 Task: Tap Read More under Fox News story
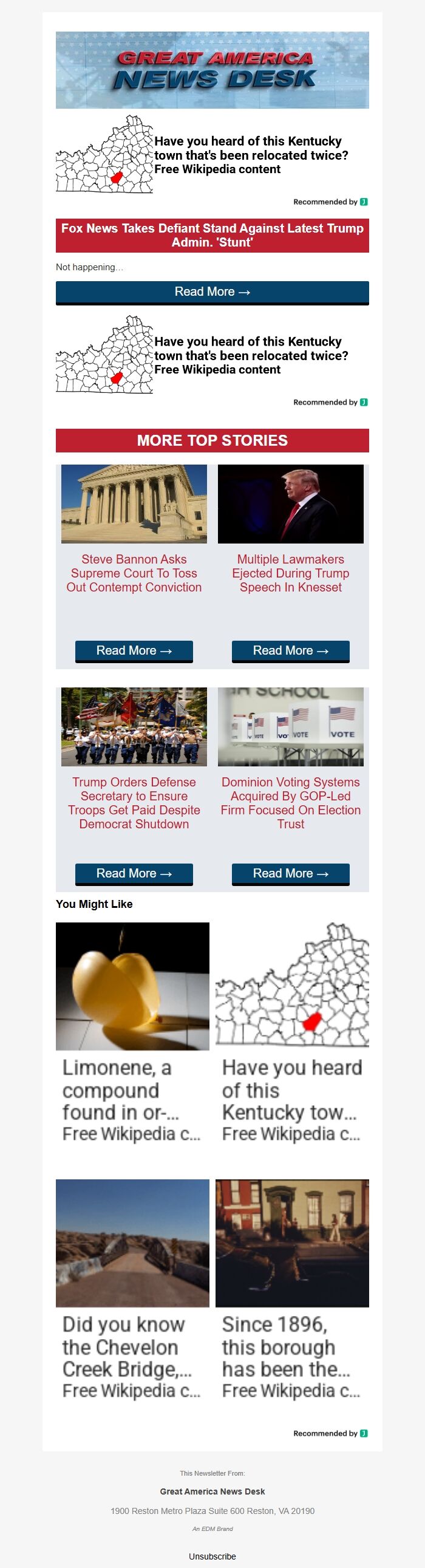[x=212, y=292]
